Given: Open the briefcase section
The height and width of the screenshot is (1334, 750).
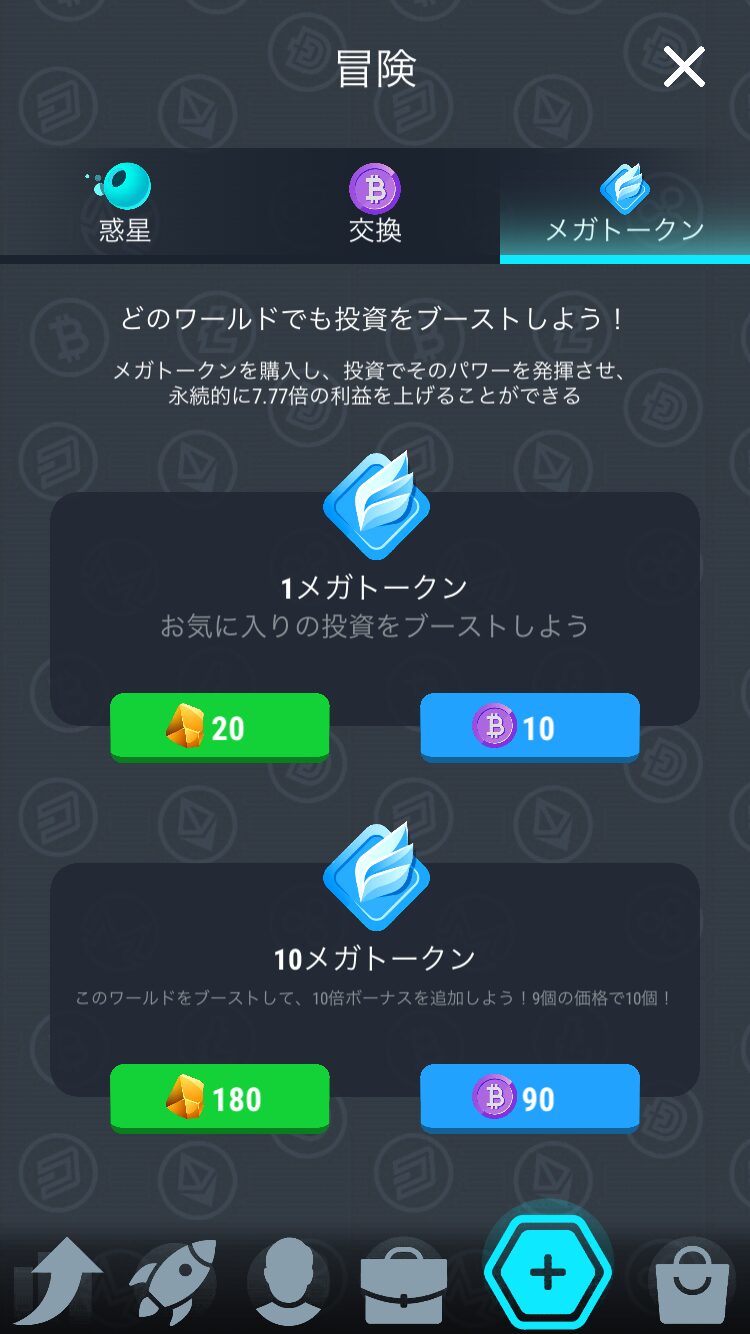Looking at the screenshot, I should pos(403,1284).
